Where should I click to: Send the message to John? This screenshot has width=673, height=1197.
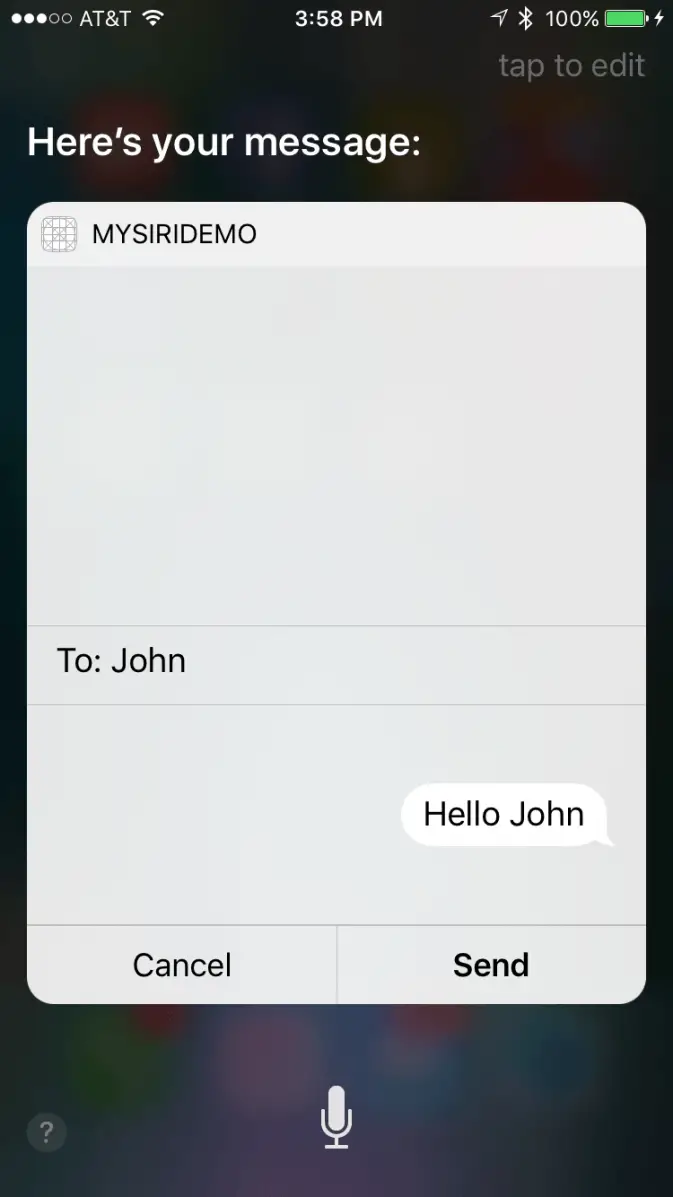click(490, 965)
